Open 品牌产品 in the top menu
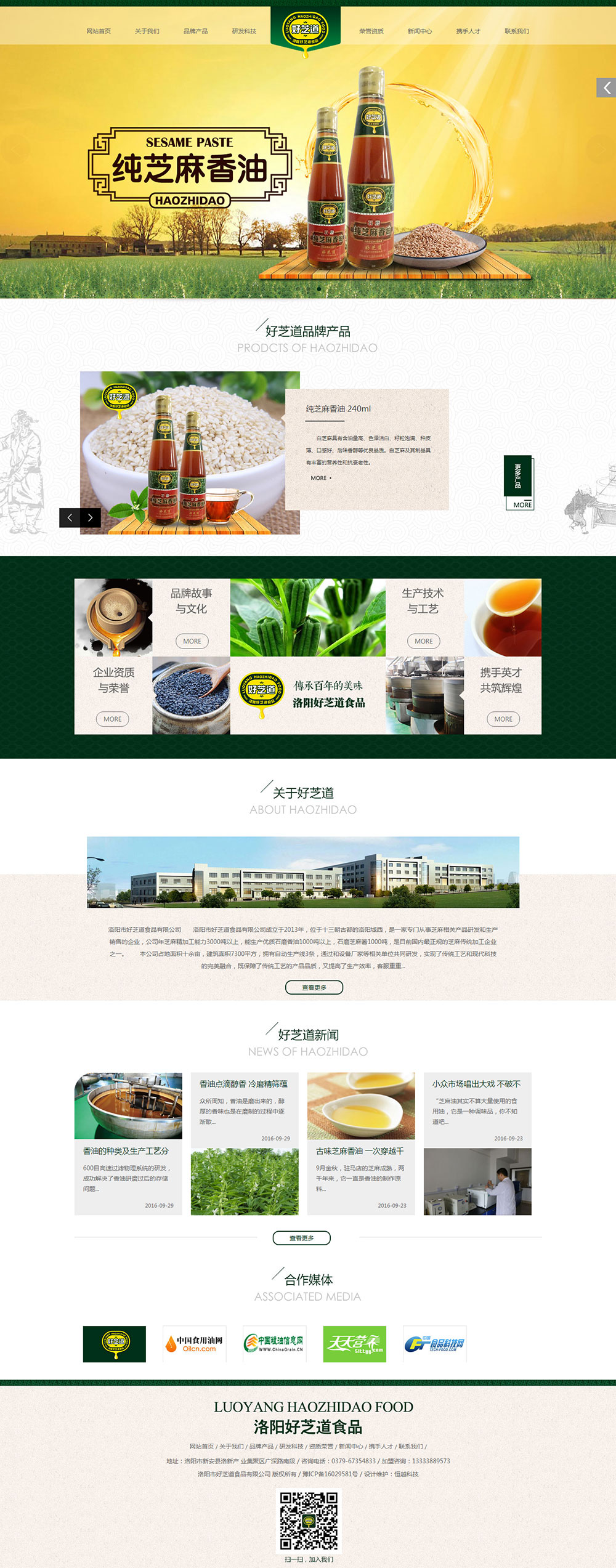This screenshot has width=616, height=1568. click(195, 31)
